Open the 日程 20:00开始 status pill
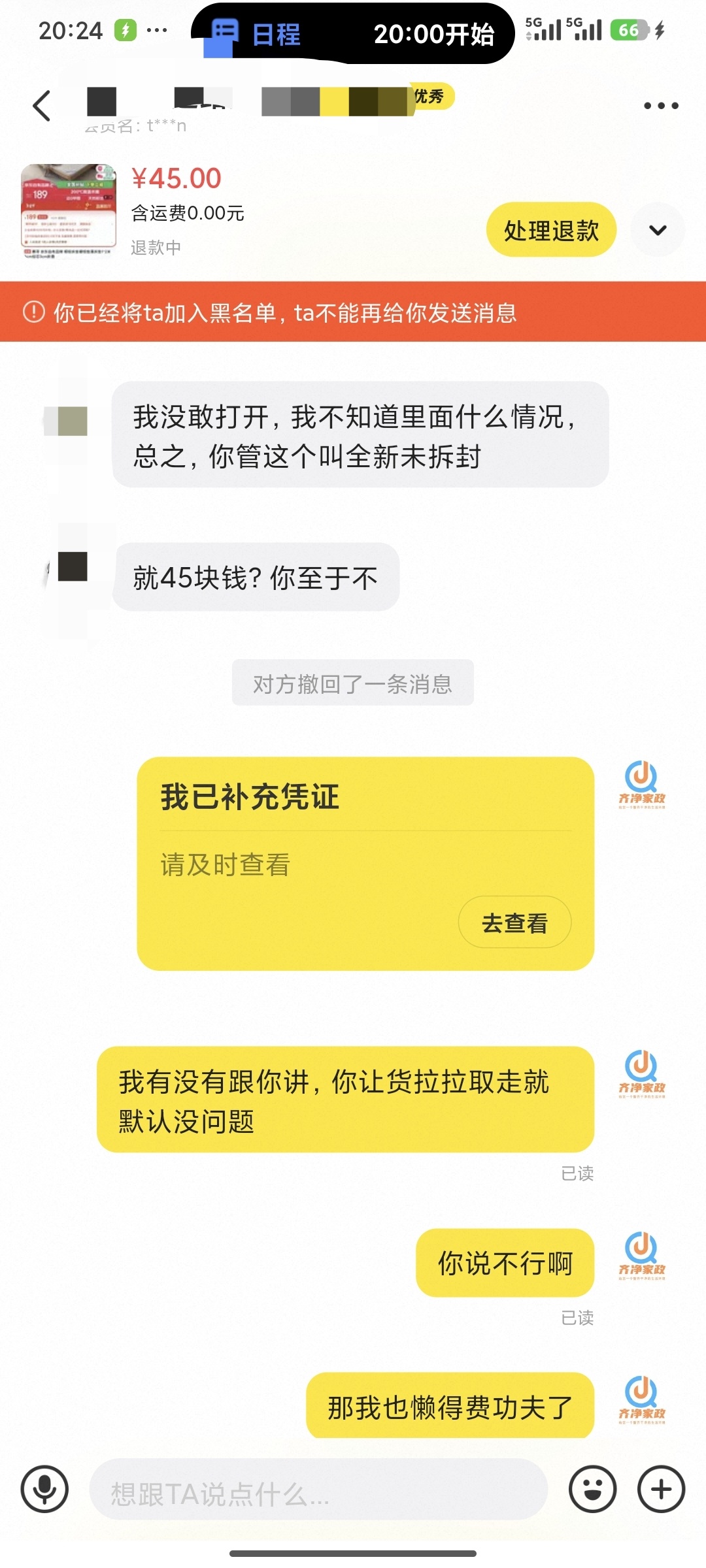Image resolution: width=706 pixels, height=1568 pixels. (353, 34)
